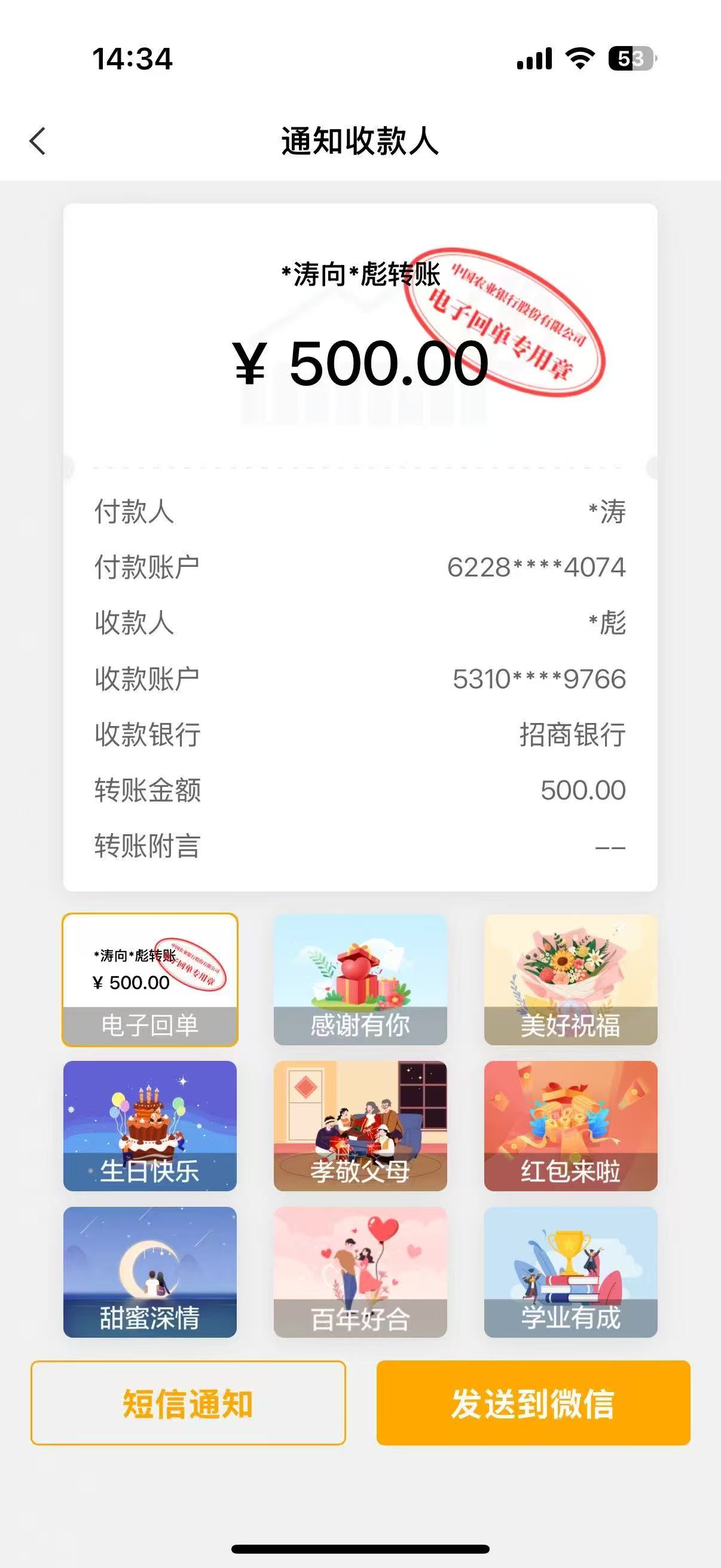Select the 生日快乐 birthday template
The width and height of the screenshot is (721, 1568).
click(x=149, y=1125)
